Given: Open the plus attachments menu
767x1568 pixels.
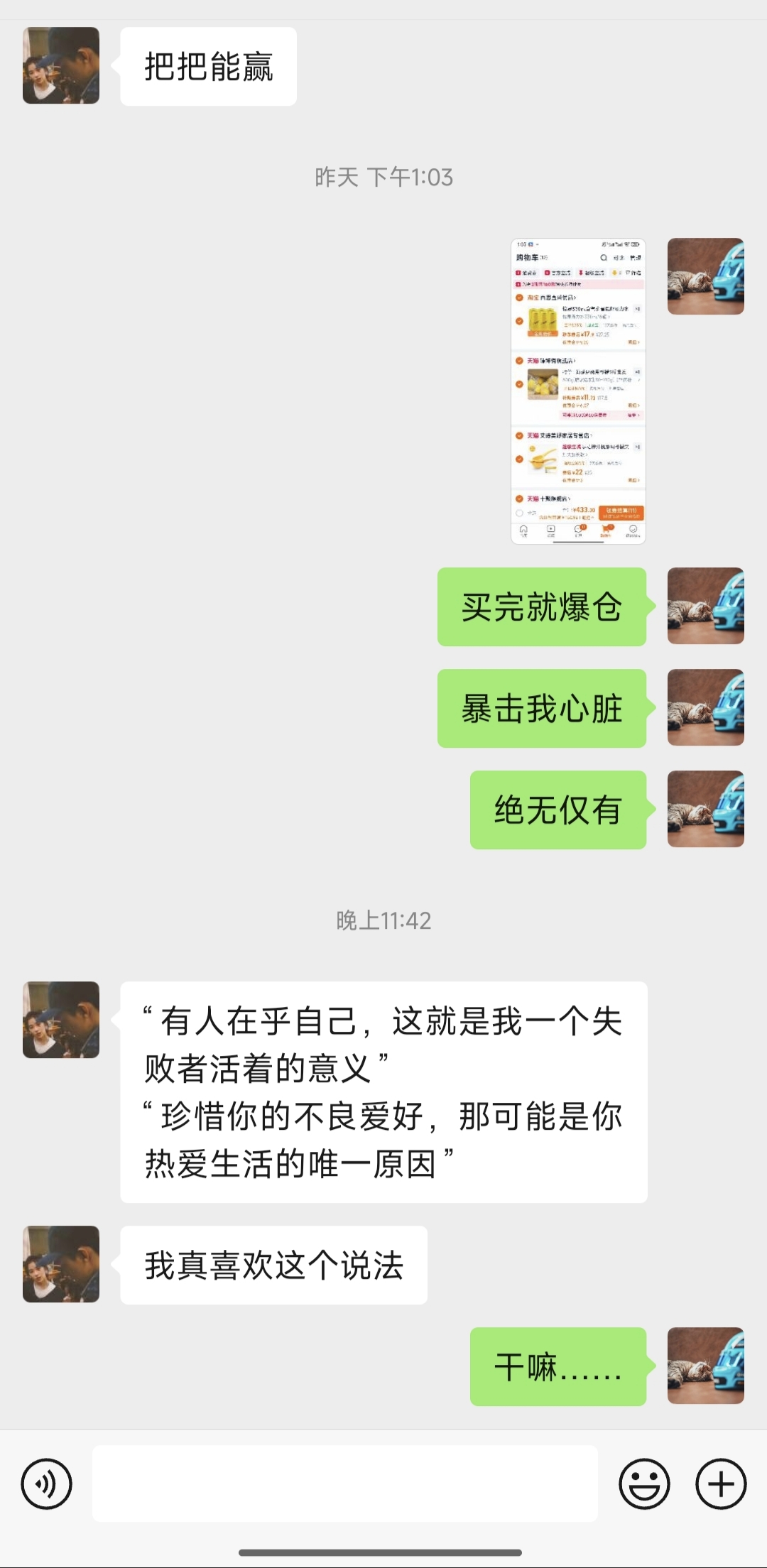Looking at the screenshot, I should (721, 1483).
